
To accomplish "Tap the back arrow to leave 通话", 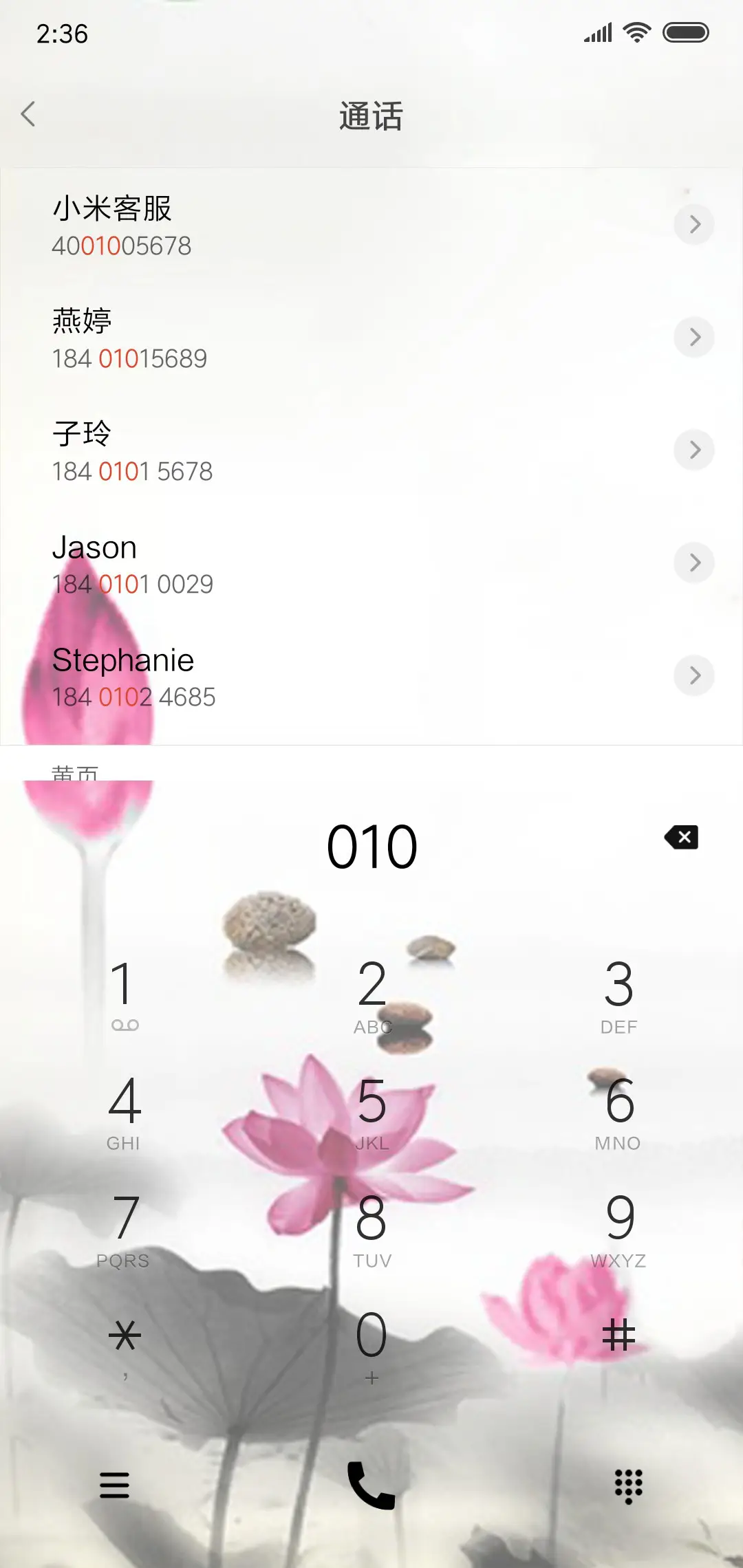I will (x=29, y=115).
